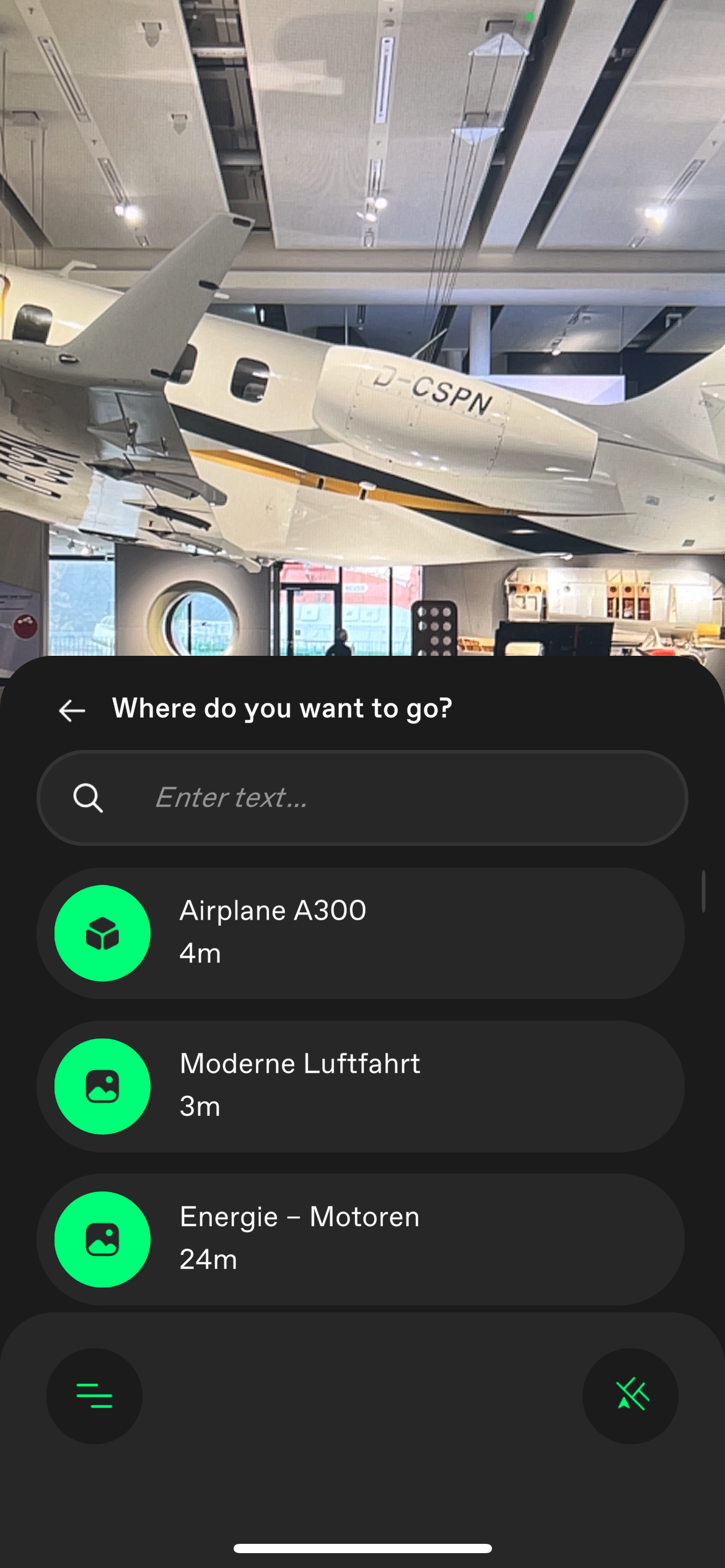
Task: Go back using the arrow icon
Action: pos(72,710)
